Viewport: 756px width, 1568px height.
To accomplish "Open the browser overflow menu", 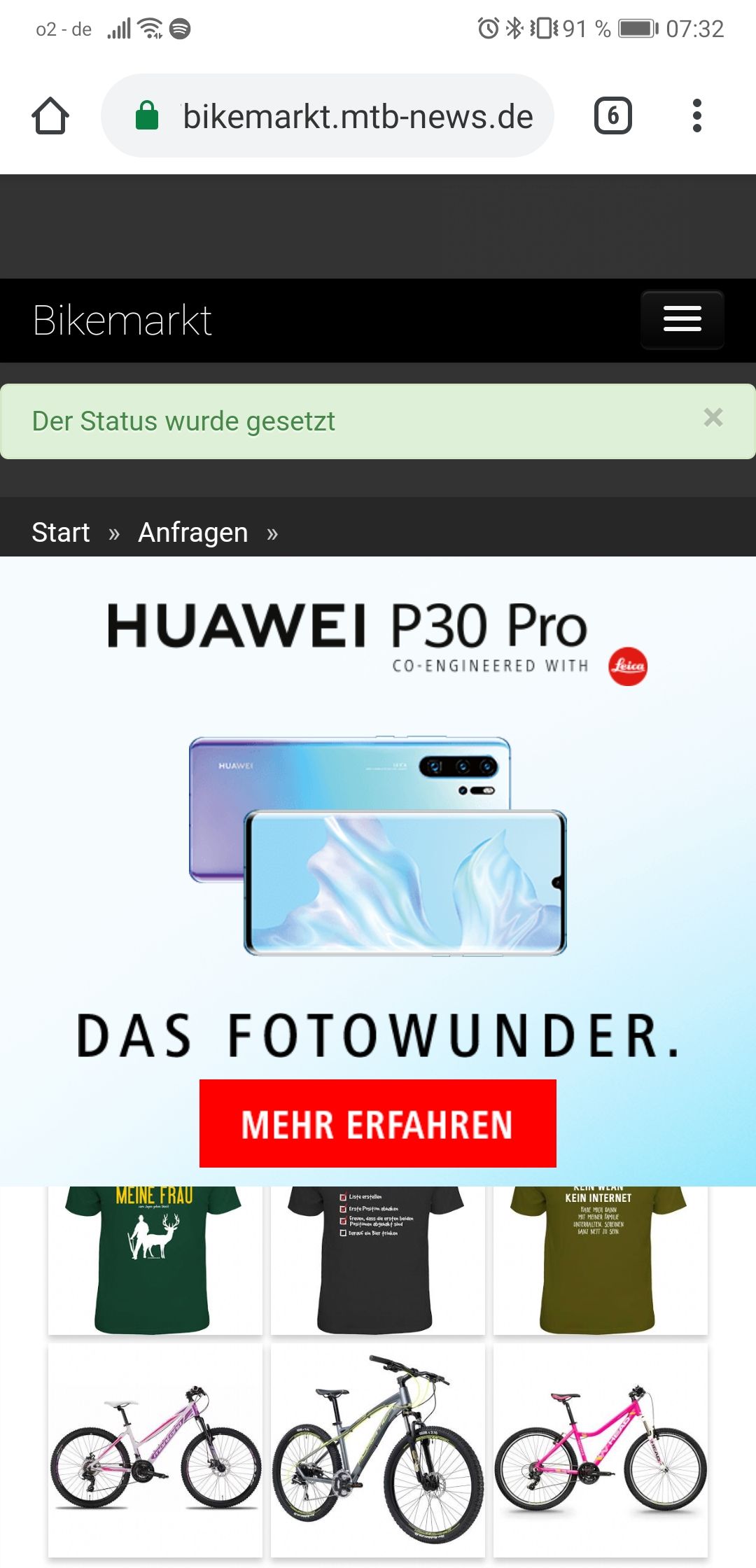I will click(696, 115).
